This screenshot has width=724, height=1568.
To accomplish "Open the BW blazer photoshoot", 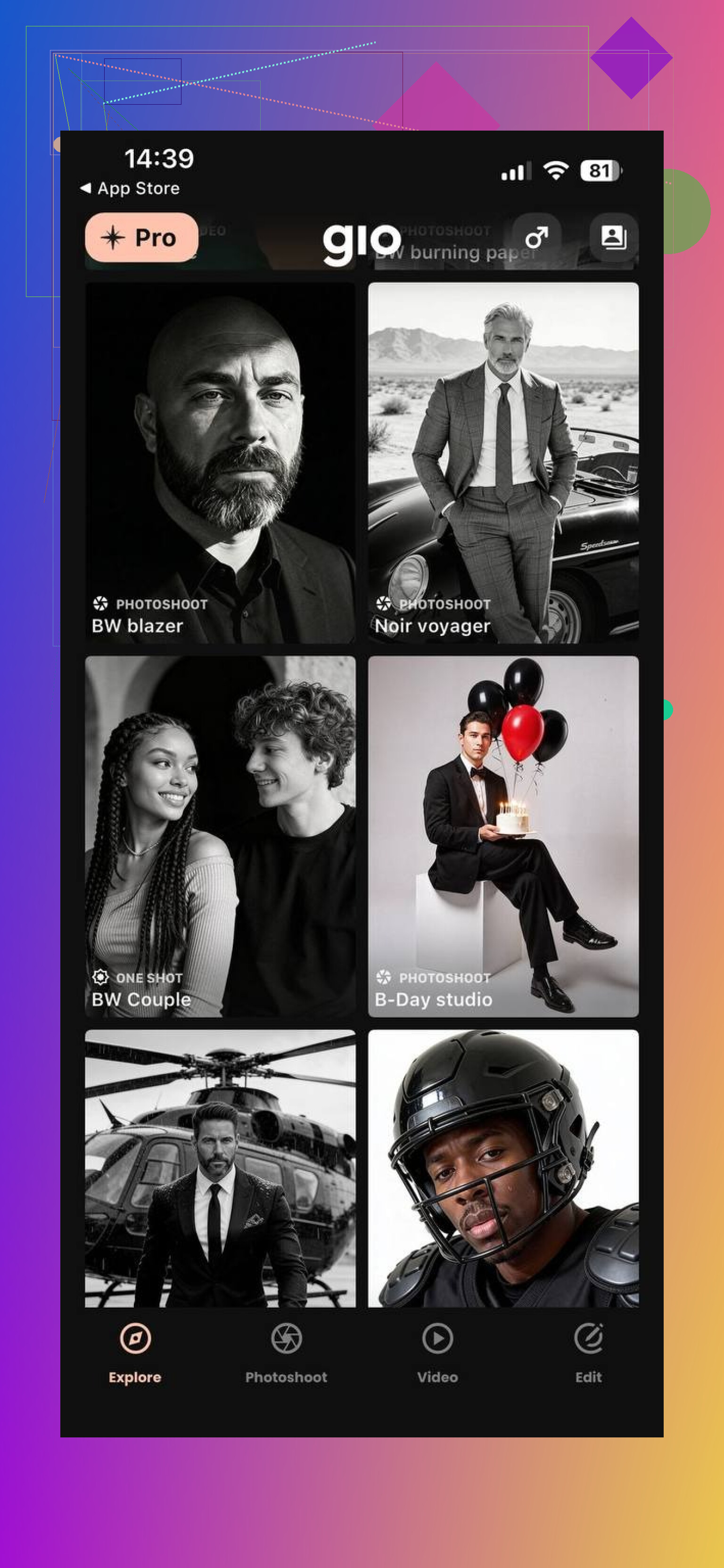I will pyautogui.click(x=220, y=462).
